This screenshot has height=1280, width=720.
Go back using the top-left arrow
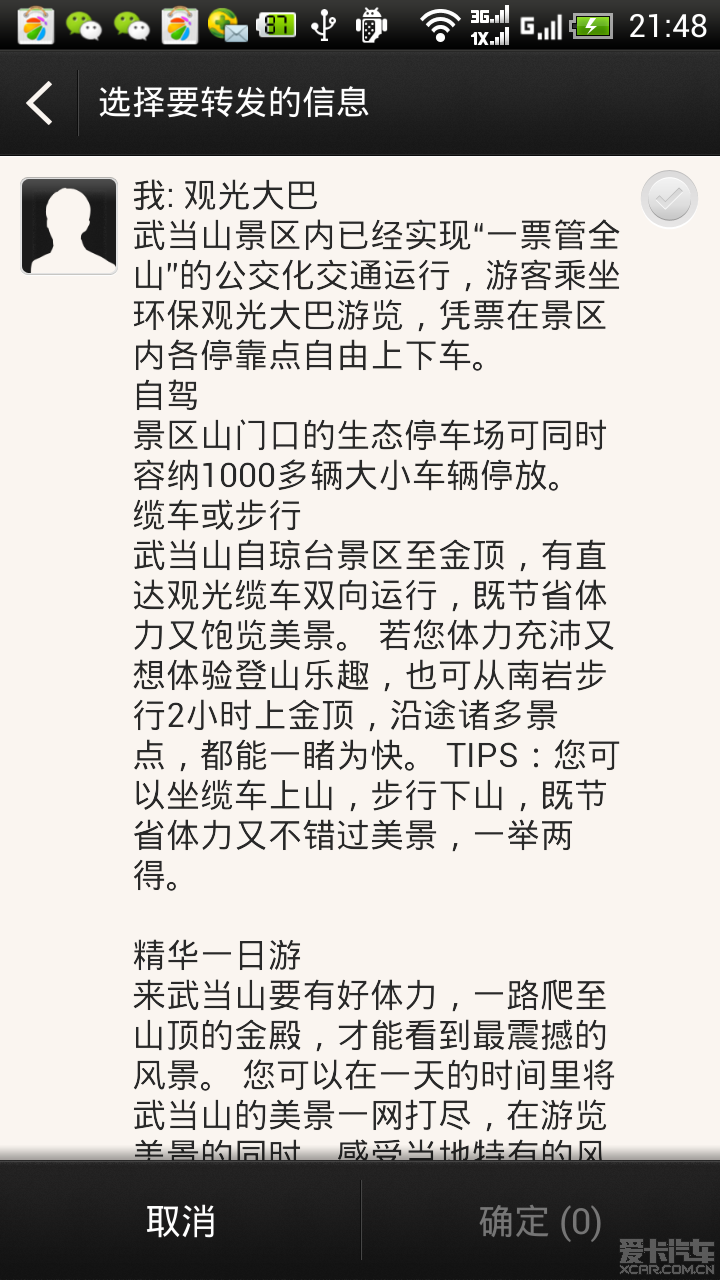pyautogui.click(x=39, y=103)
